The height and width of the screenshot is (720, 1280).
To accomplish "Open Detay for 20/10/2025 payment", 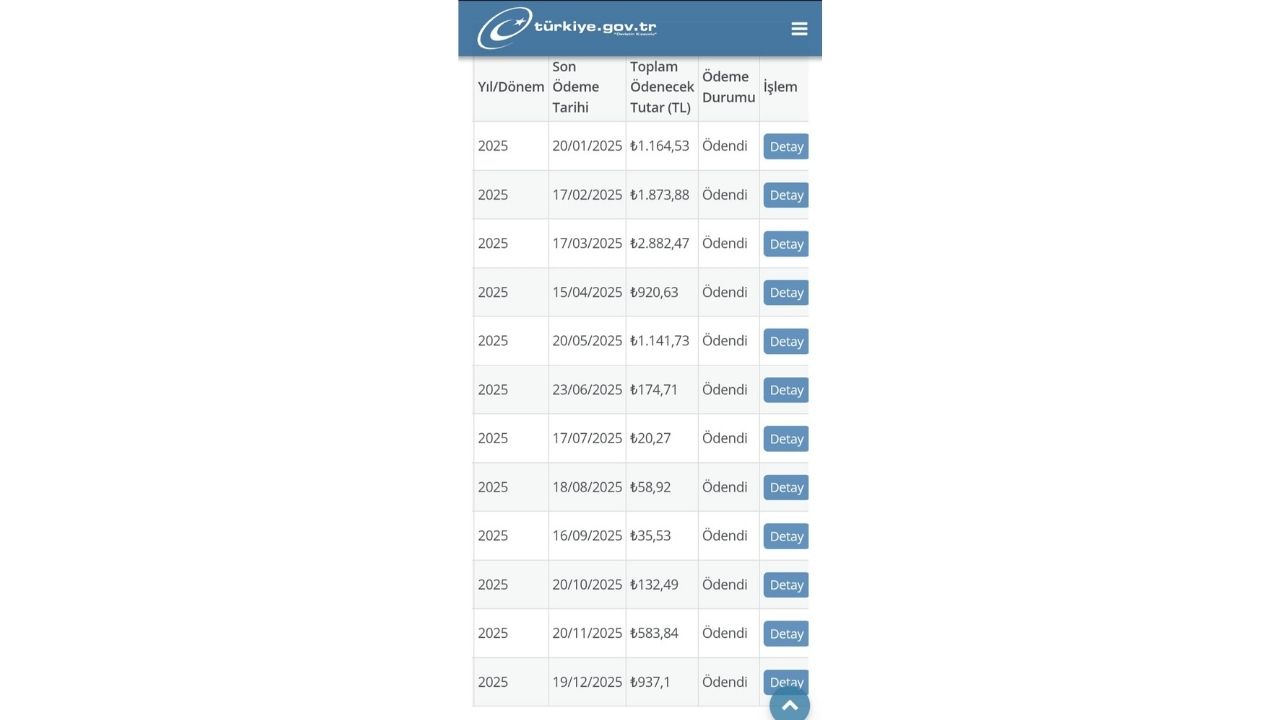I will coord(786,585).
